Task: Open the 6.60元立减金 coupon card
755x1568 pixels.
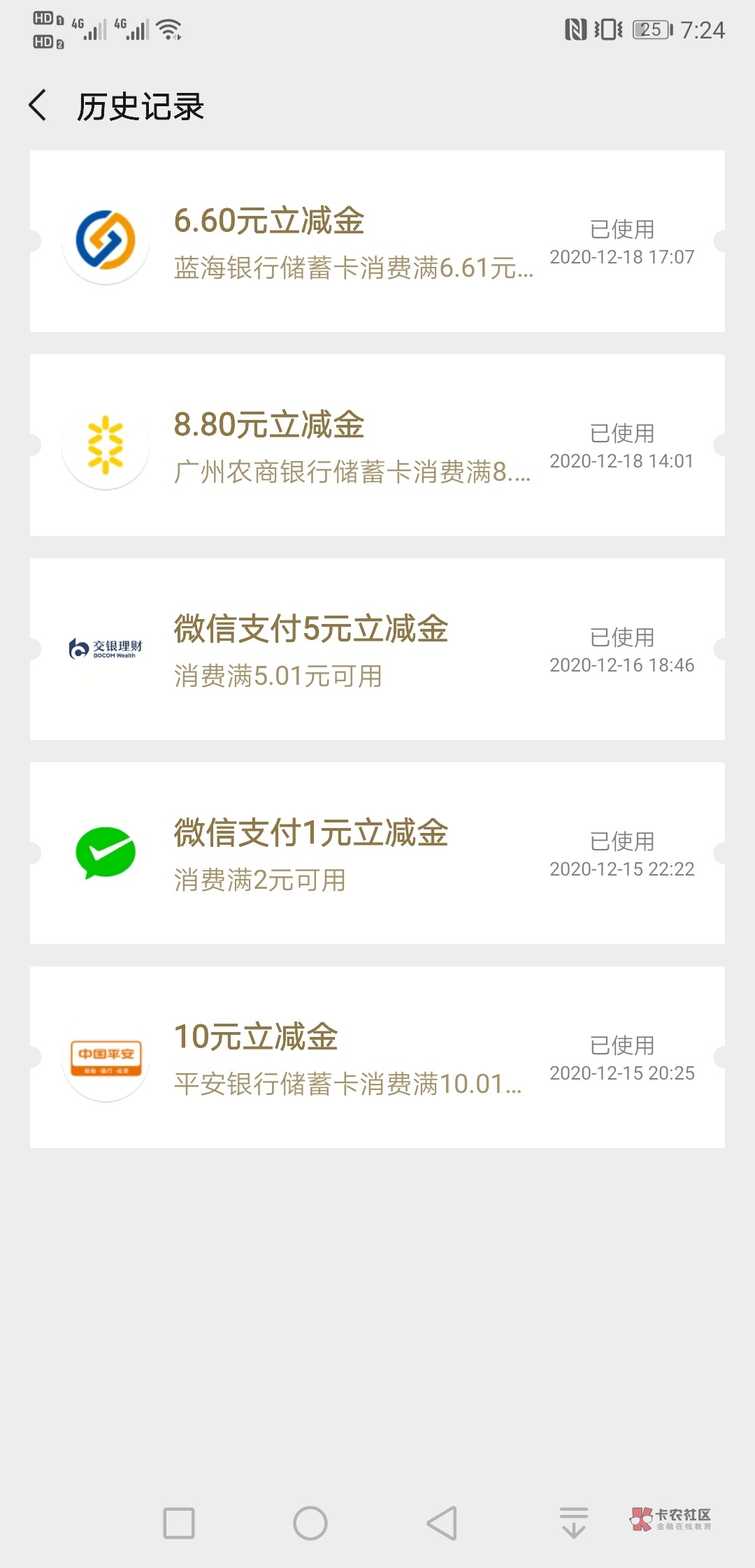Action: point(377,241)
